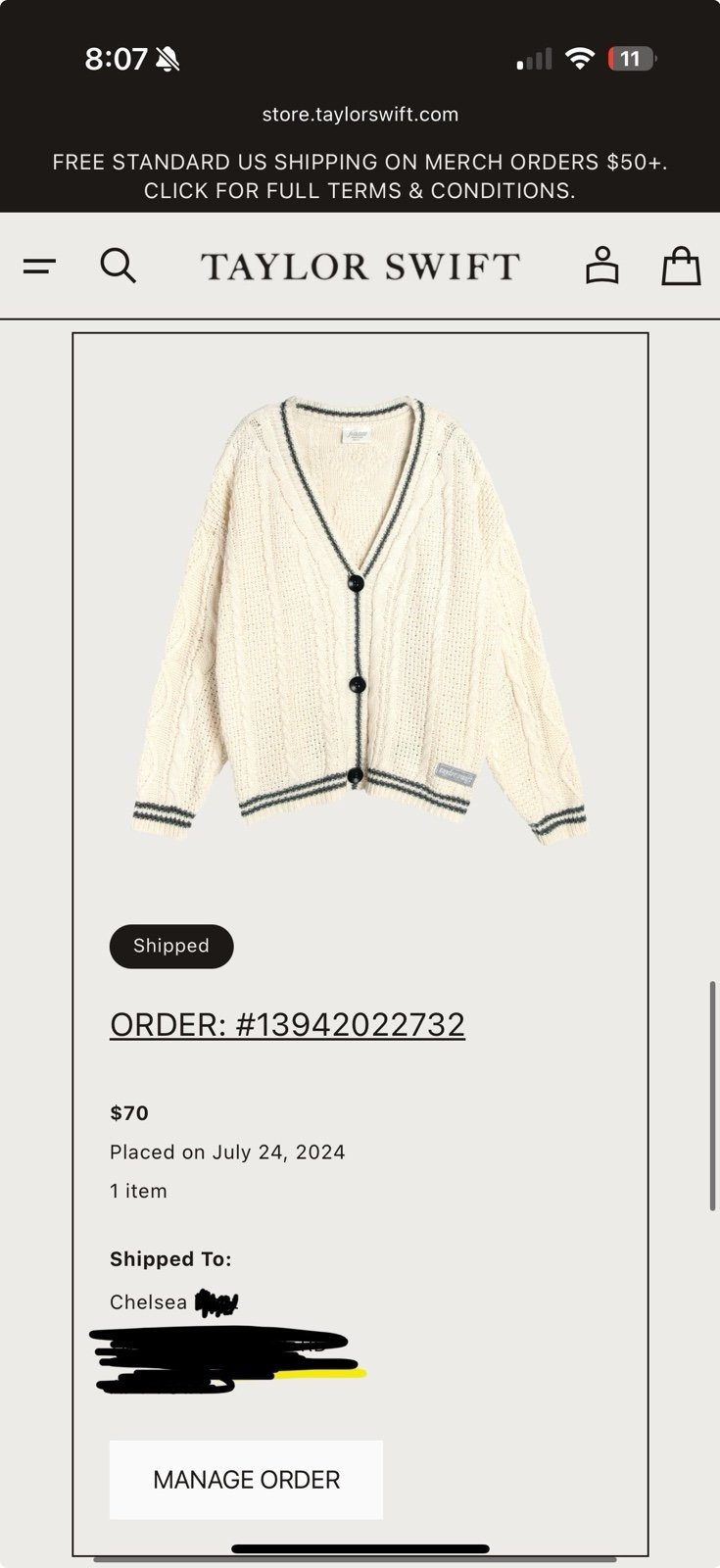The height and width of the screenshot is (1568, 720).
Task: Open order #13942022732 link
Action: (287, 1024)
